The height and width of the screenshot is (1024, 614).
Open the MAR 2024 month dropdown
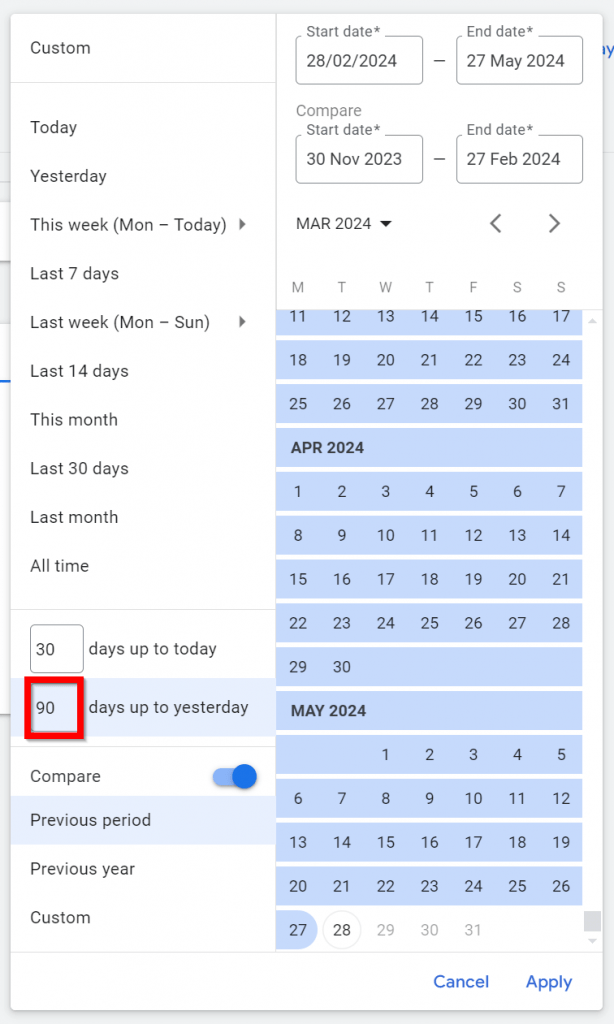(x=344, y=224)
